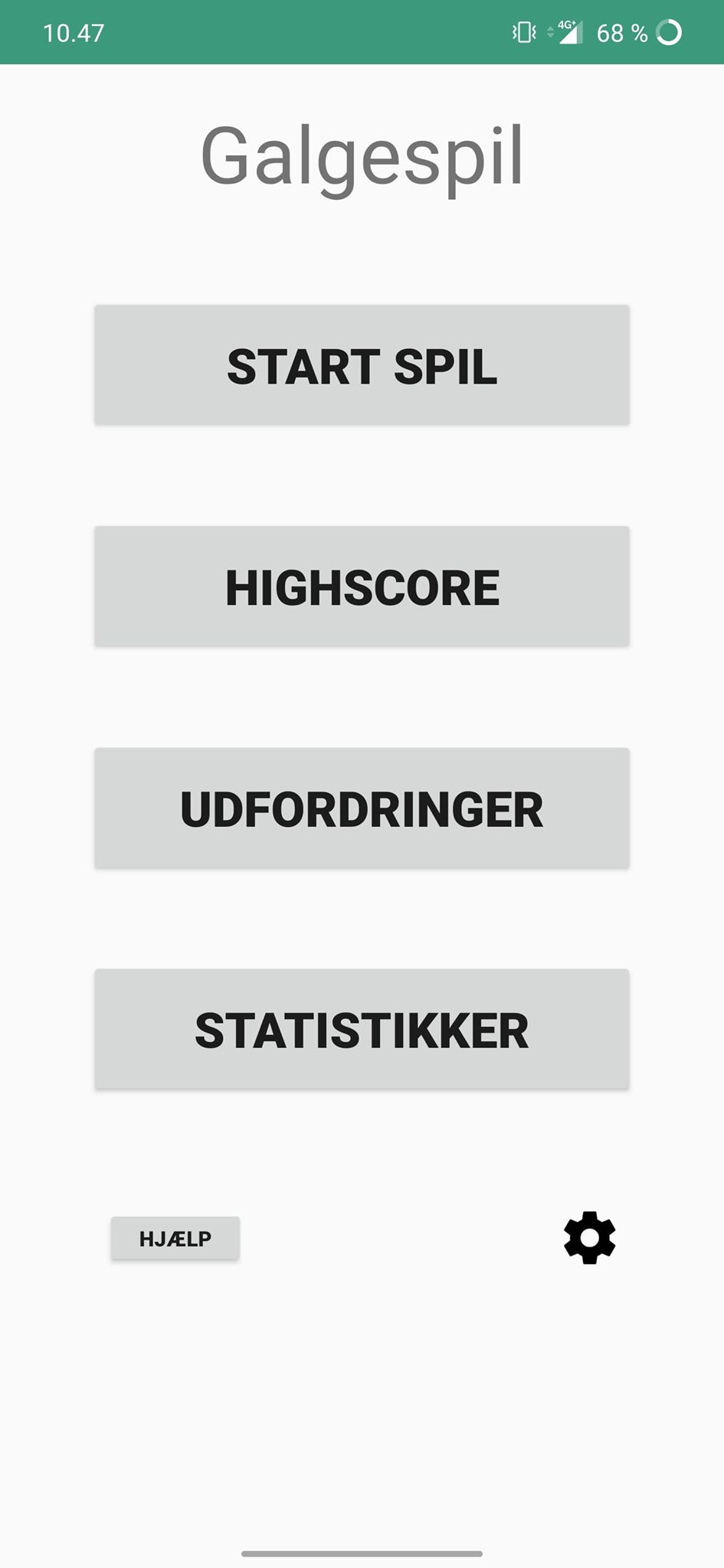724x1568 pixels.
Task: Open the HJÆLP help page
Action: pos(175,1238)
